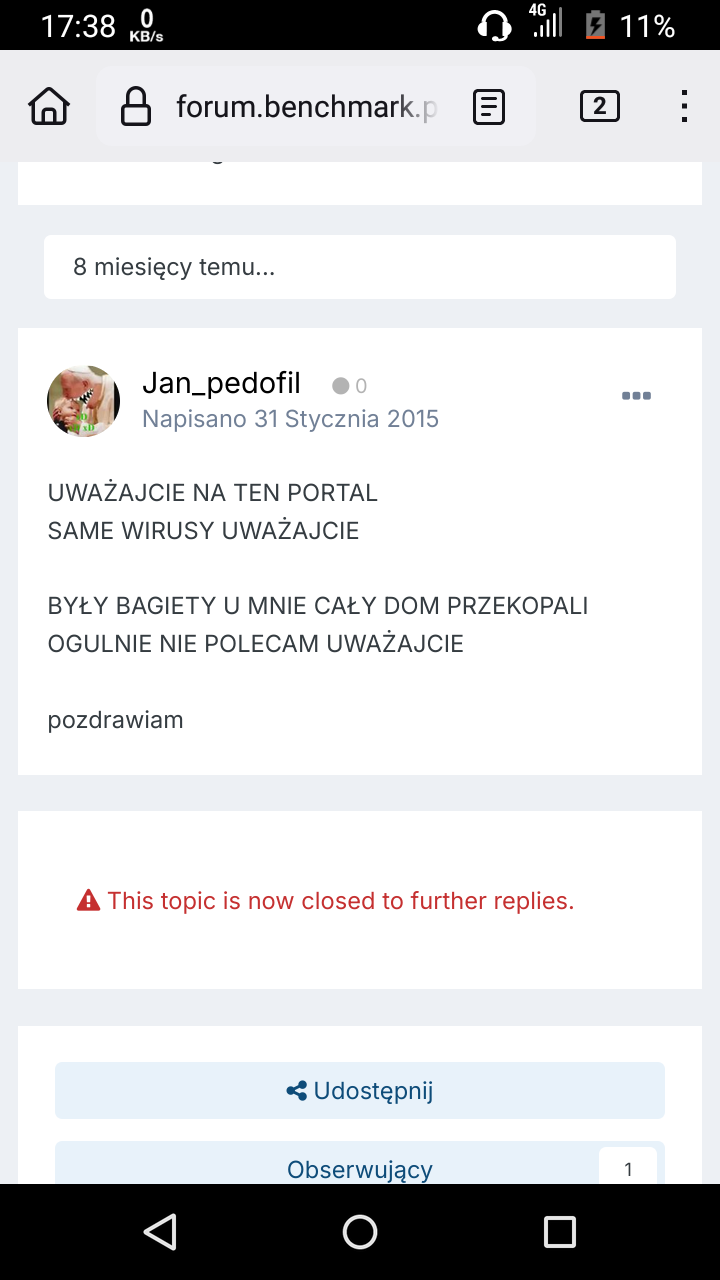
Task: Open the Napisano 31 Stycznia 2015 permalink
Action: pos(290,419)
